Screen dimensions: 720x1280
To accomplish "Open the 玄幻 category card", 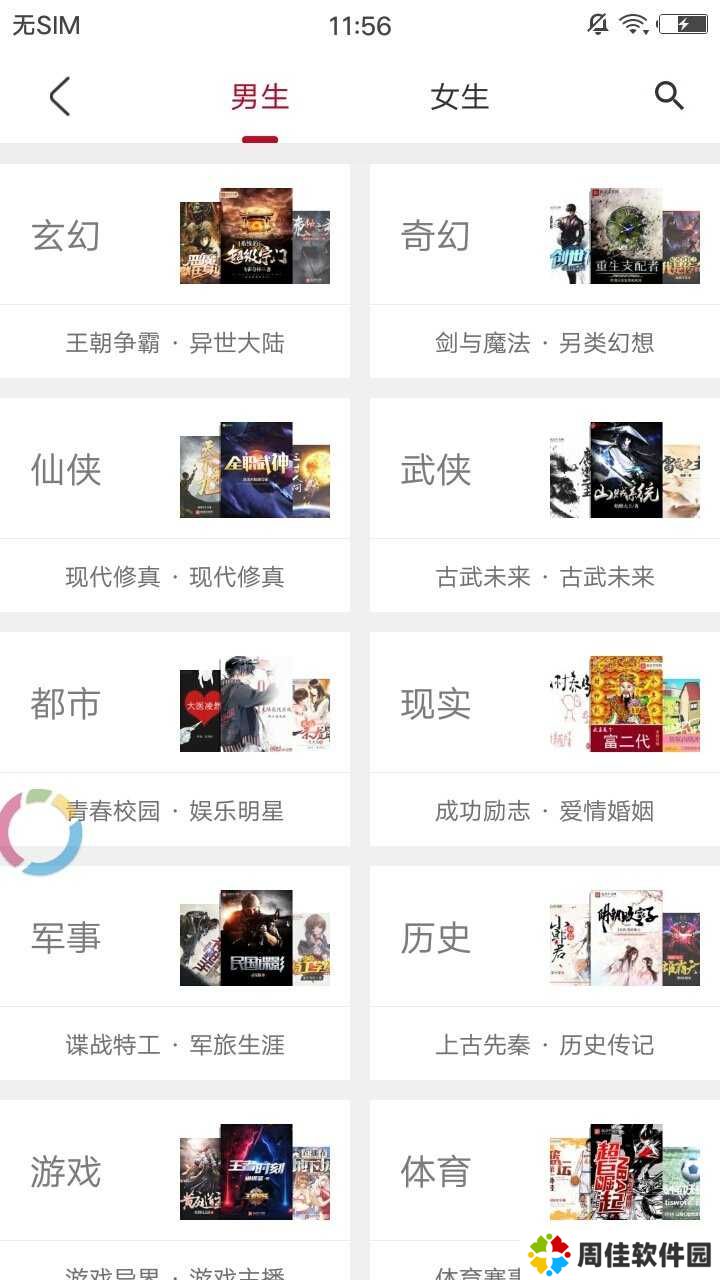I will [x=175, y=271].
